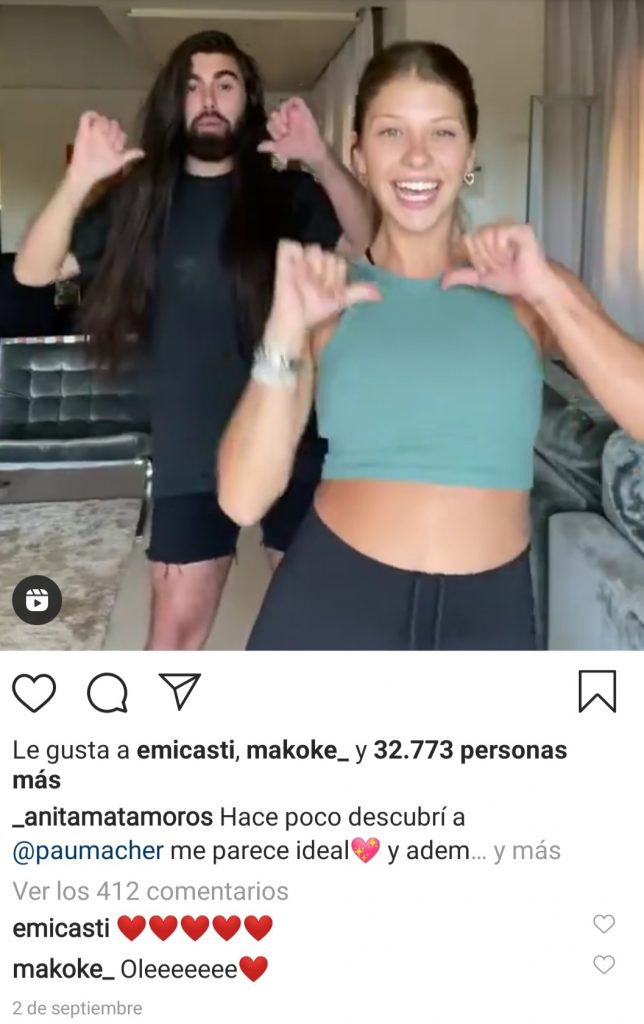Image resolution: width=644 pixels, height=1024 pixels.
Task: Like the post with the heart icon
Action: point(34,692)
